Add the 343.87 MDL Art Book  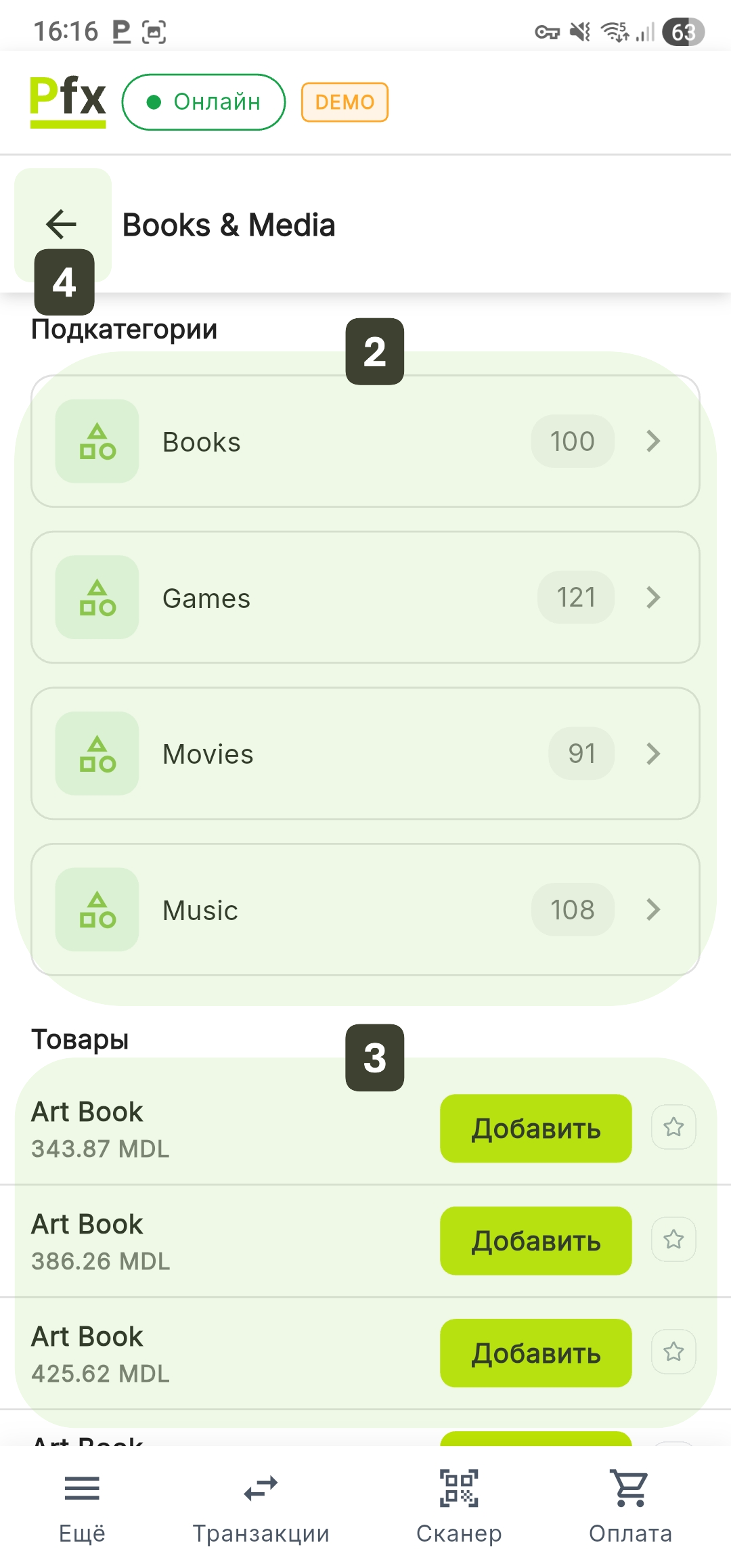point(535,1128)
